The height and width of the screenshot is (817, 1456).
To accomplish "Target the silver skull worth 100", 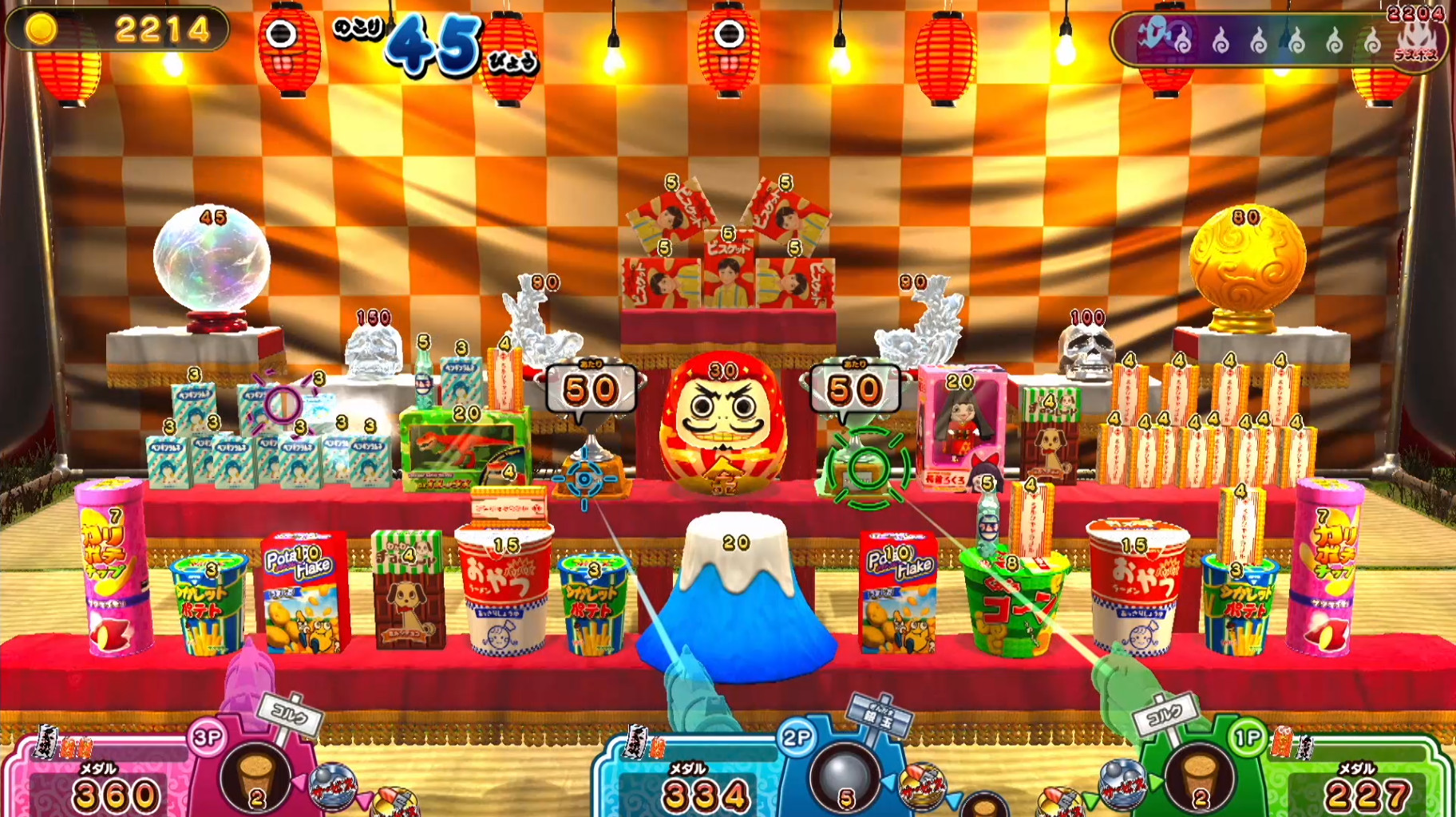I will (1086, 351).
